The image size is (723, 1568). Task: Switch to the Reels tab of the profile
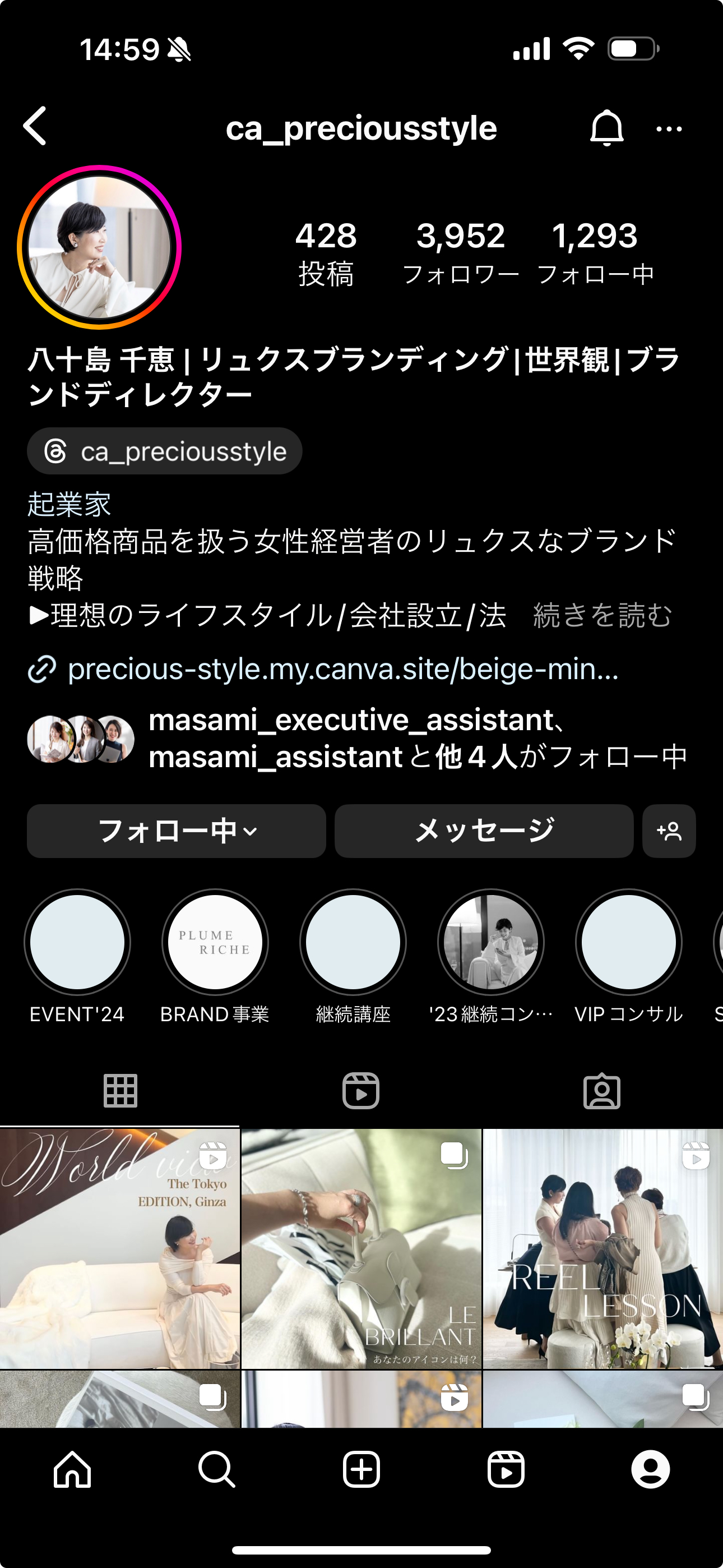point(361,1091)
